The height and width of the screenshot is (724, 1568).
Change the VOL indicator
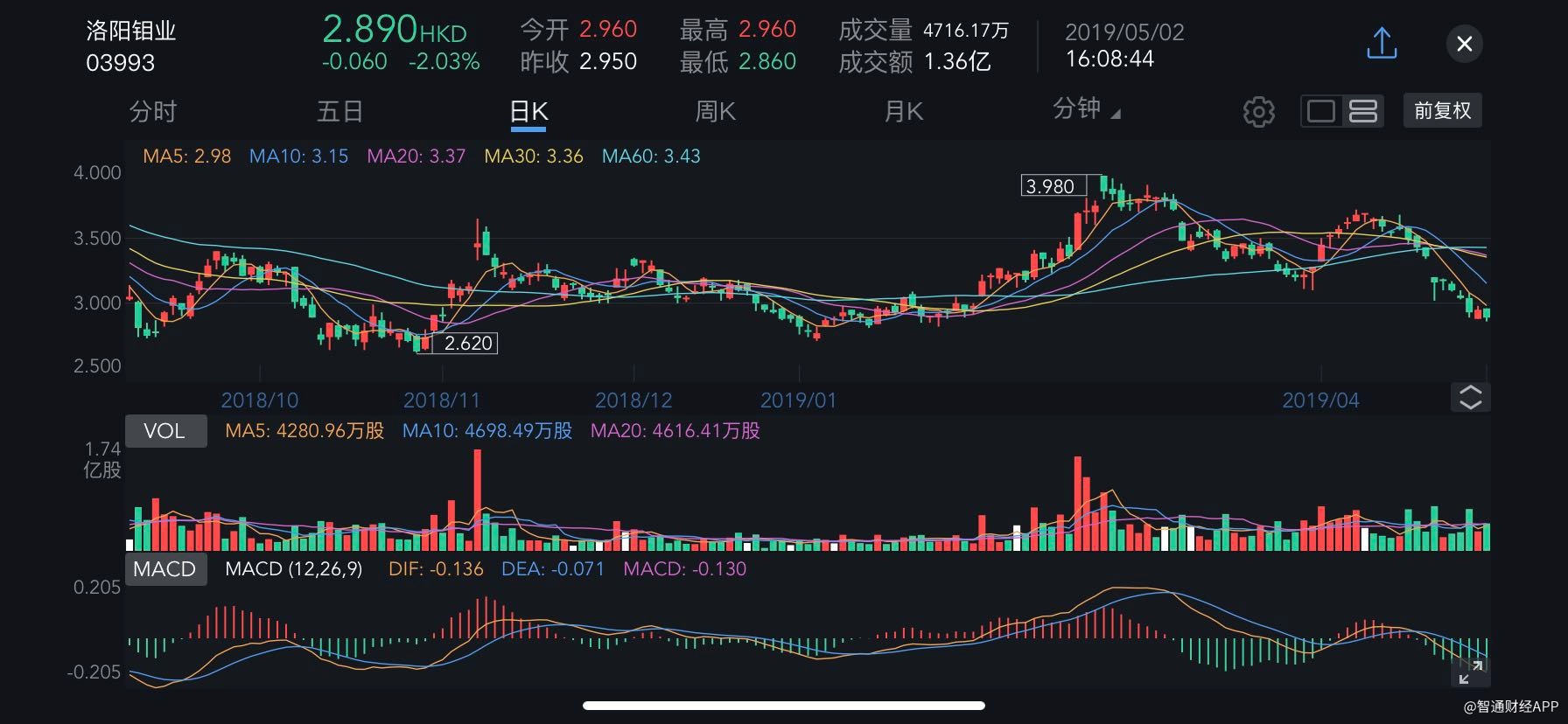point(165,431)
